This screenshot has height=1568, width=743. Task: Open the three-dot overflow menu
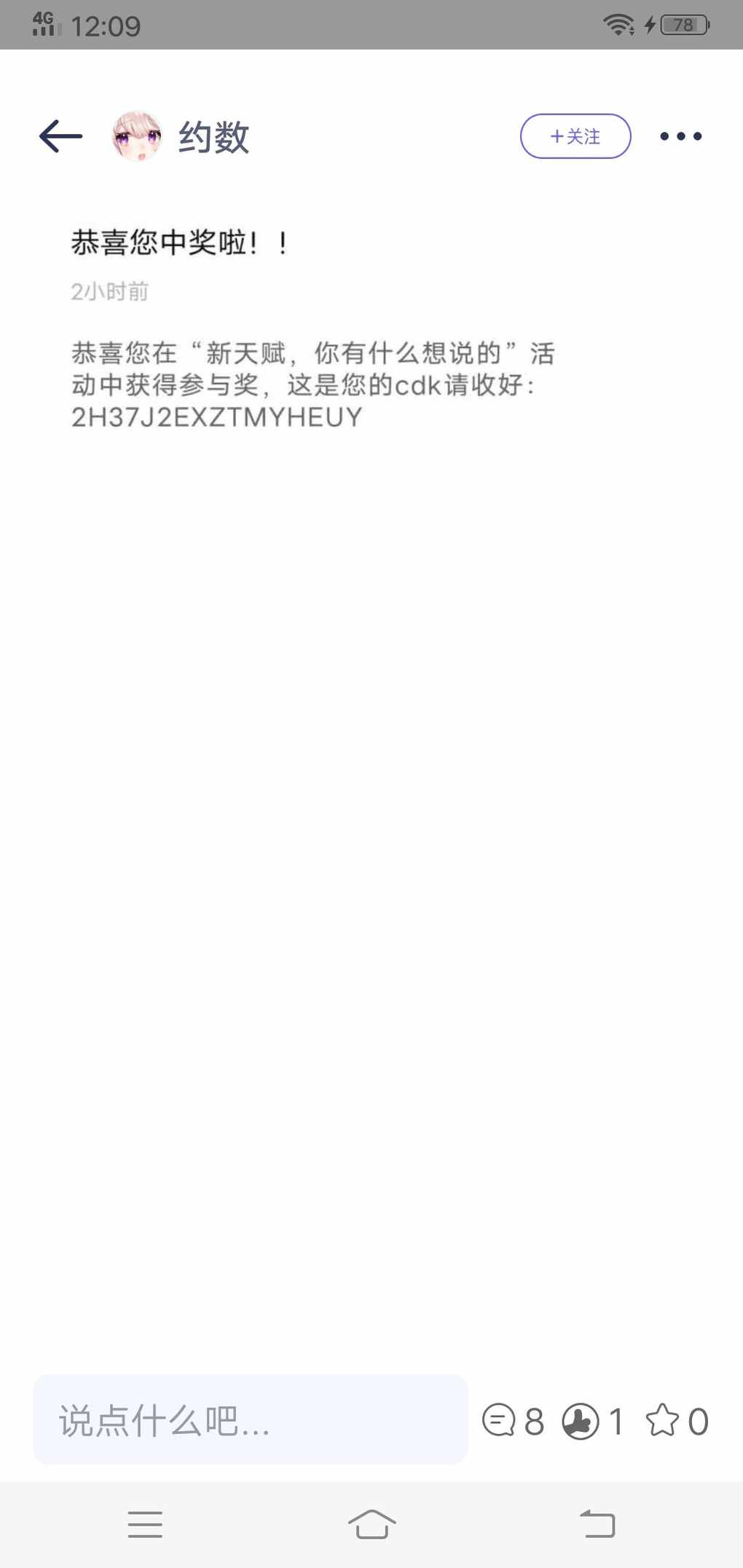[x=681, y=136]
